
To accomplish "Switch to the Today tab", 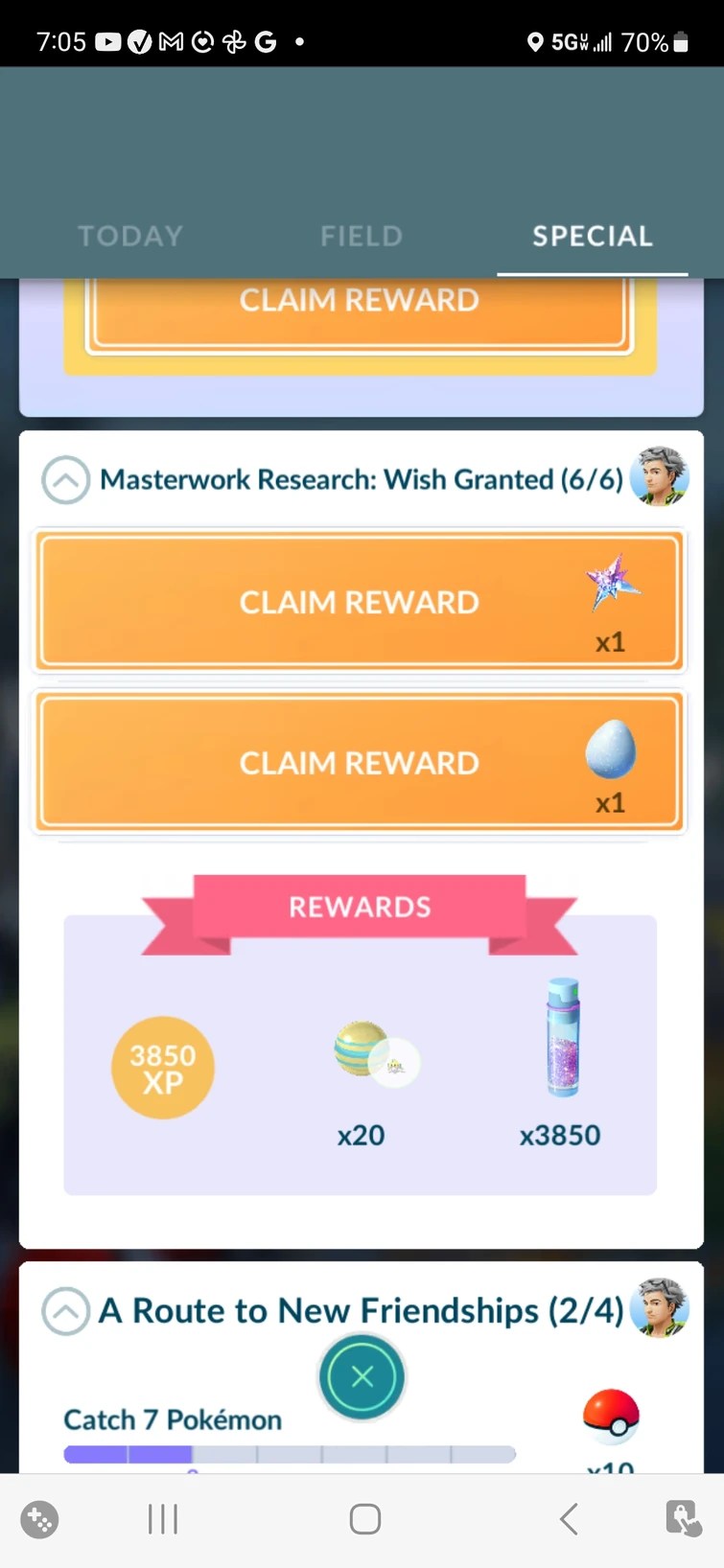I will (x=130, y=236).
